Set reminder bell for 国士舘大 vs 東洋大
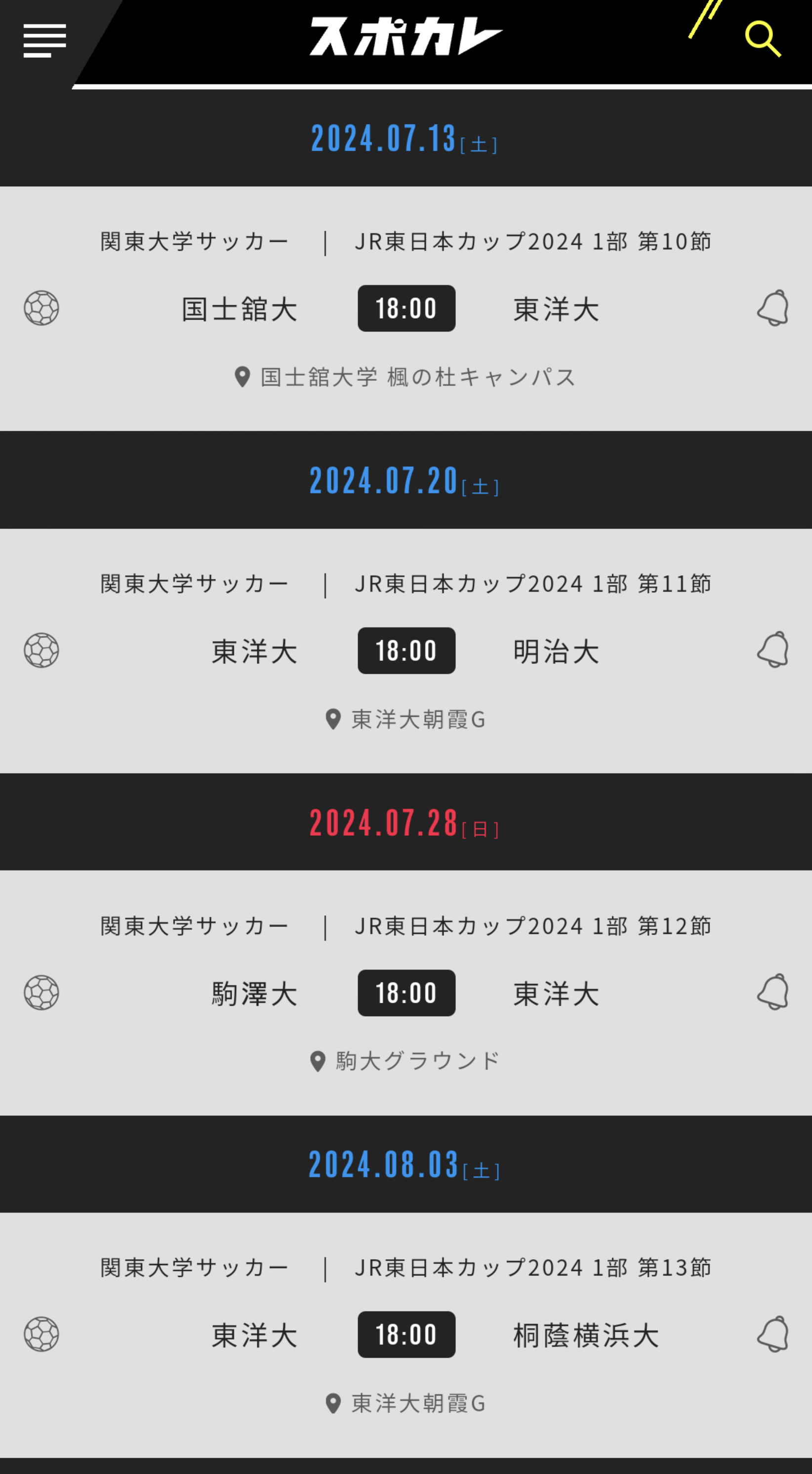Screen dimensions: 812x1474 [x=773, y=308]
